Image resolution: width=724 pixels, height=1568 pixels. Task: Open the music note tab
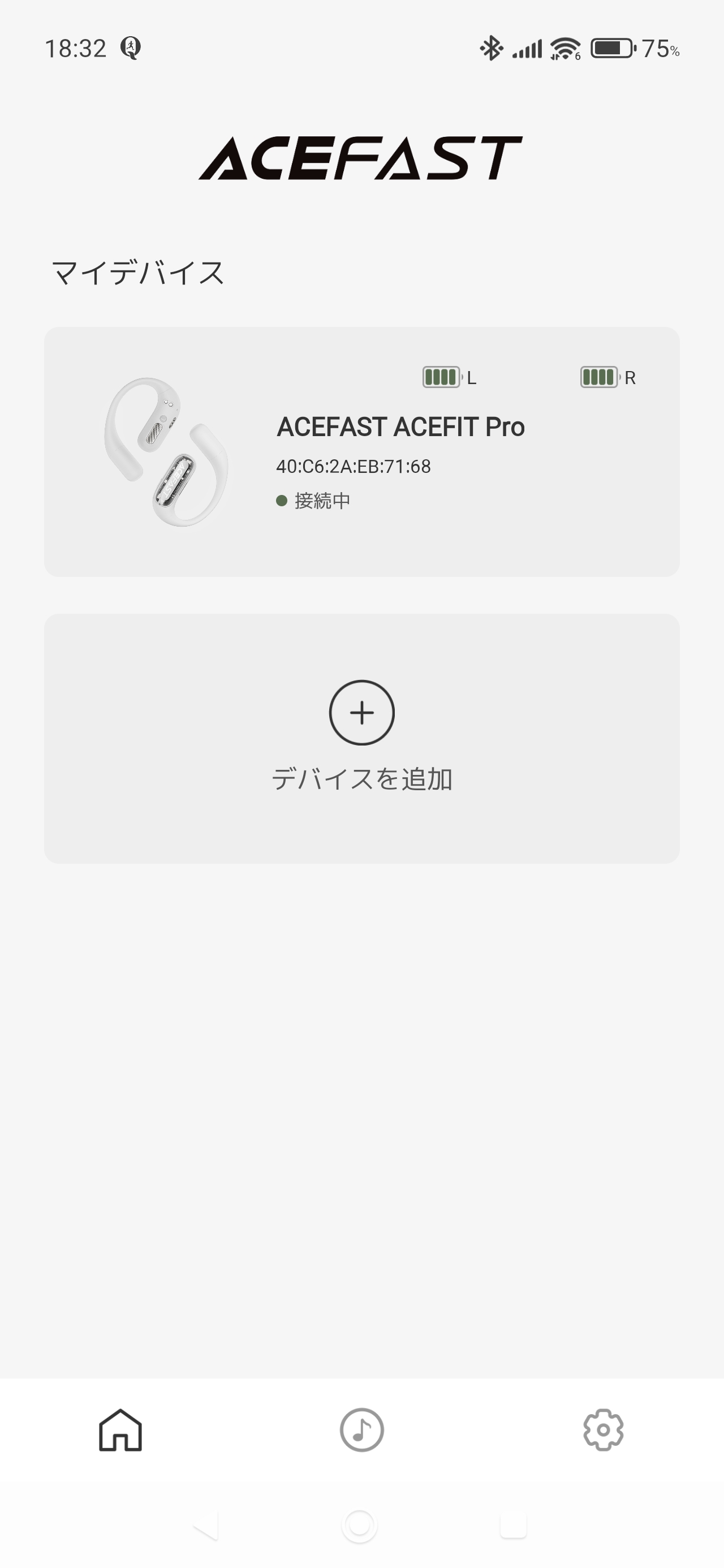(x=361, y=1430)
